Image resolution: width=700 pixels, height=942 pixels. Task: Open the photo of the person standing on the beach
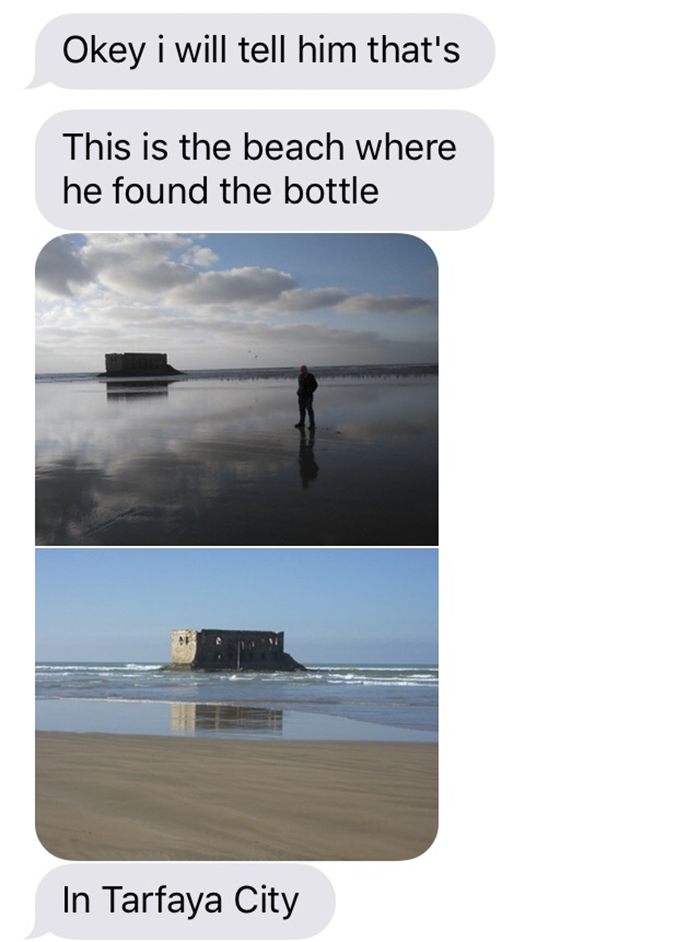click(236, 390)
